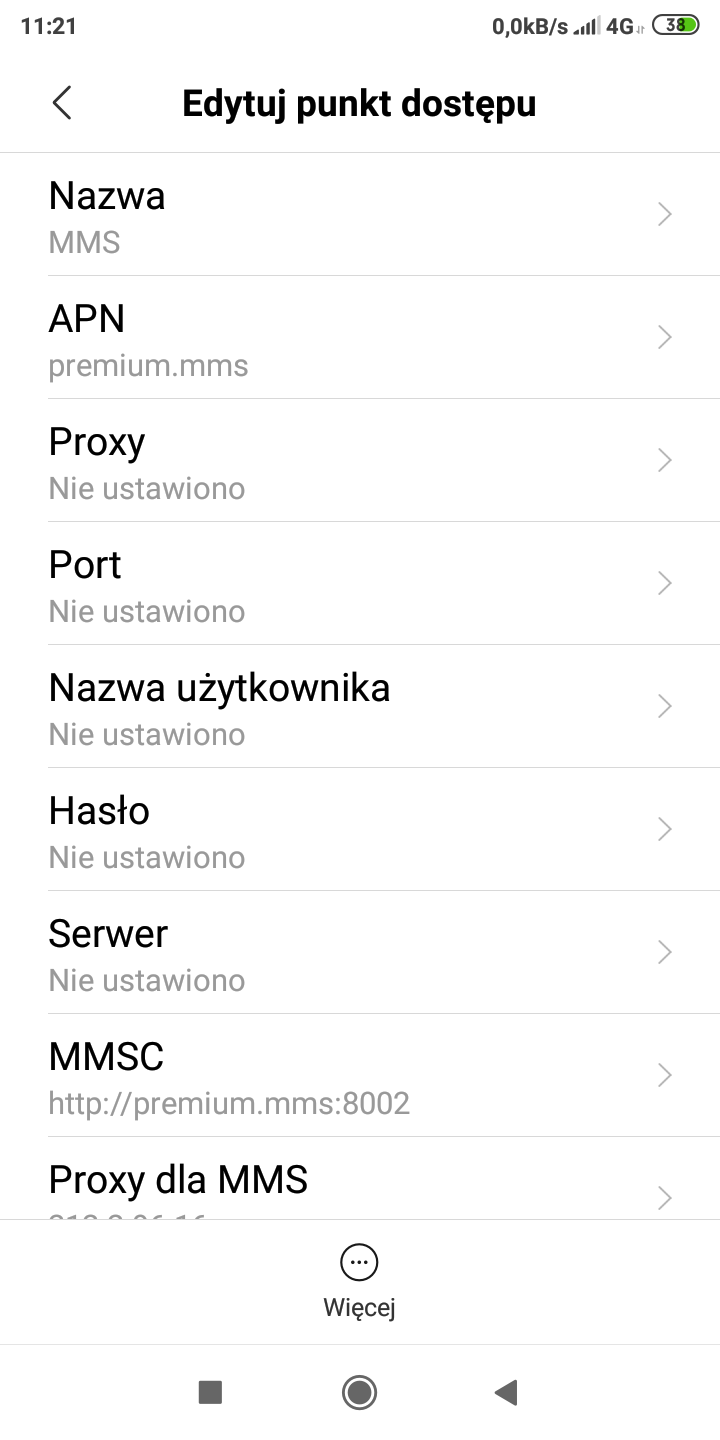The height and width of the screenshot is (1440, 720).
Task: Edit Nazwa użytkownika field row
Action: (x=360, y=707)
